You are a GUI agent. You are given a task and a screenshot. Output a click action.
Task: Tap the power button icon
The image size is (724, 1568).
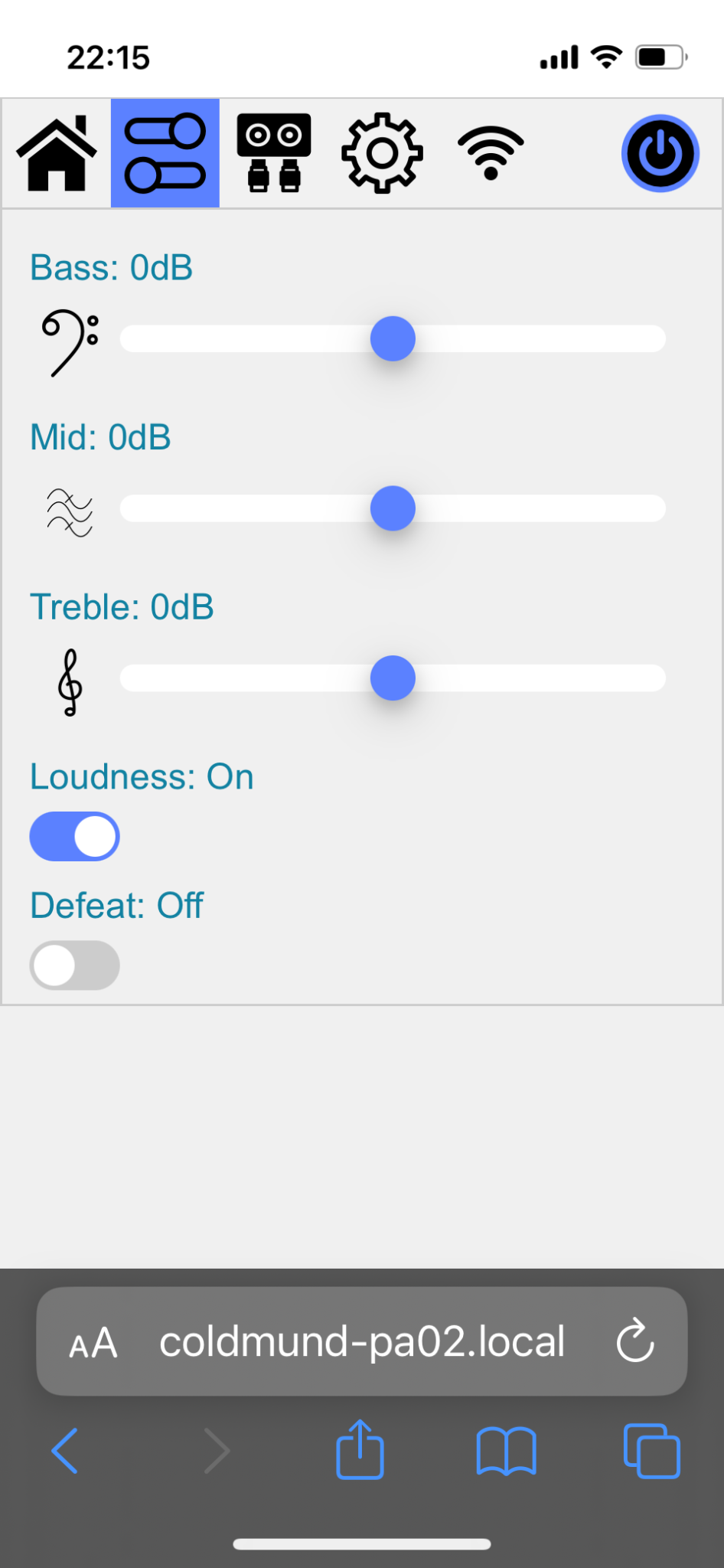(660, 153)
